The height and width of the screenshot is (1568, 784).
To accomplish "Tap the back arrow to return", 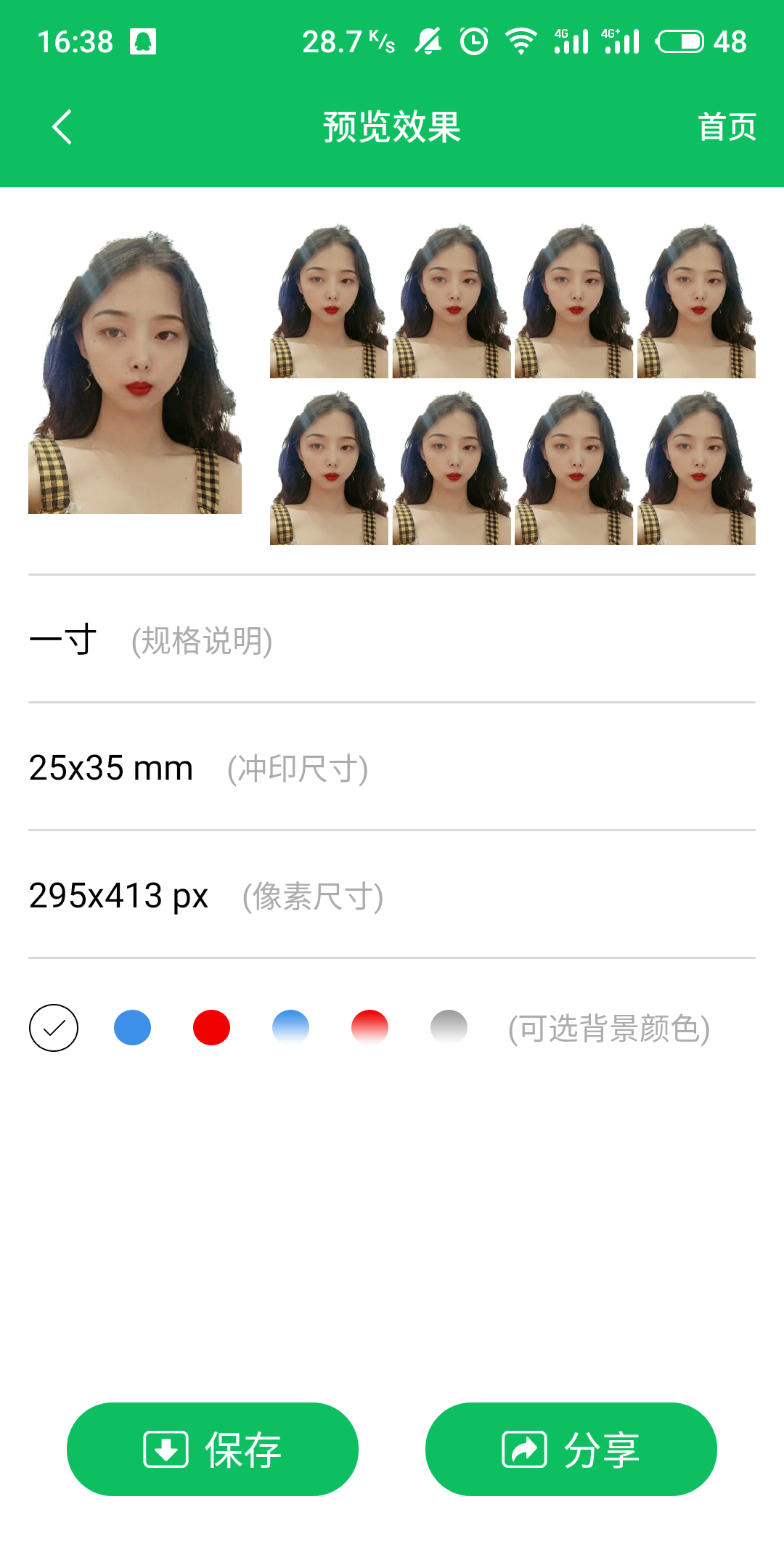I will click(x=62, y=126).
